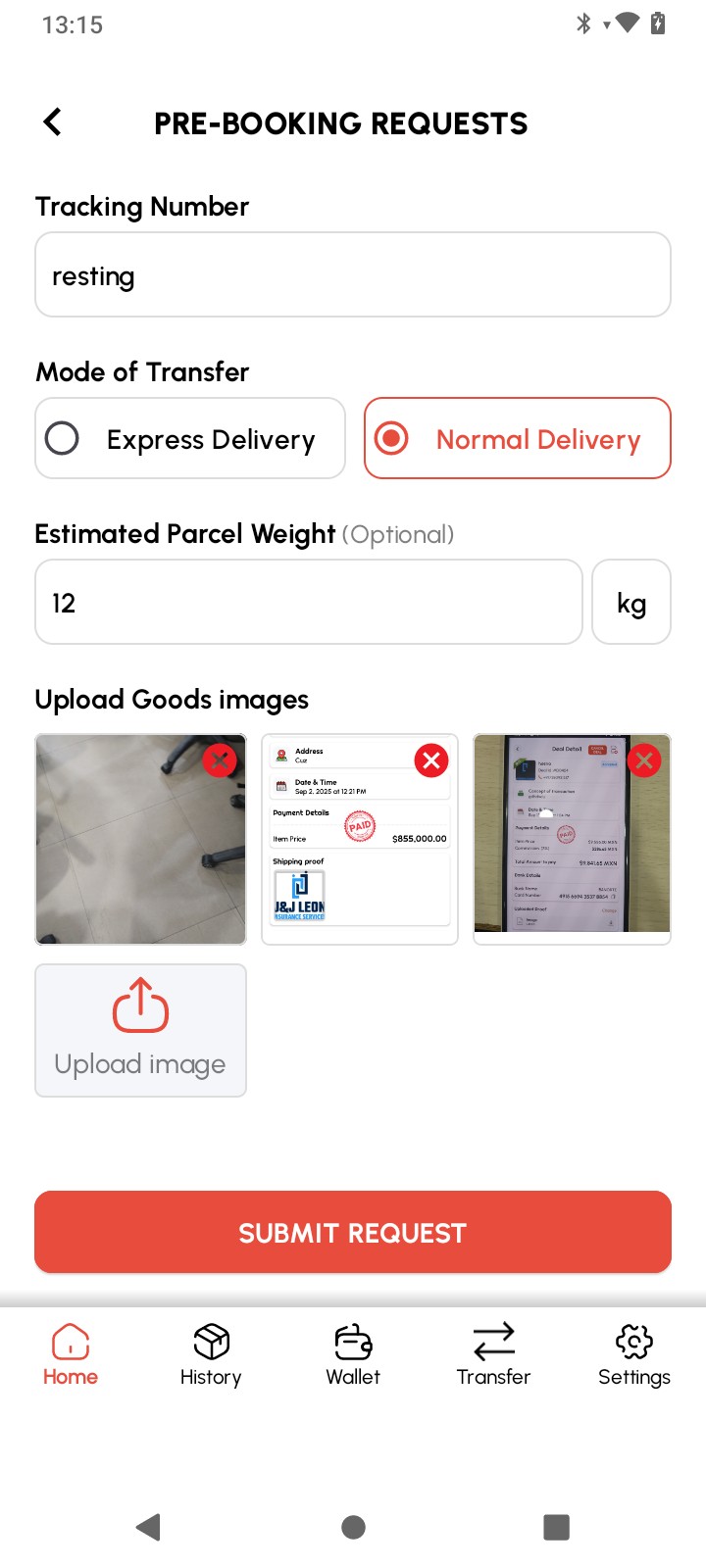Screen dimensions: 706x1568
Task: Edit the Tracking Number field
Action: (x=353, y=275)
